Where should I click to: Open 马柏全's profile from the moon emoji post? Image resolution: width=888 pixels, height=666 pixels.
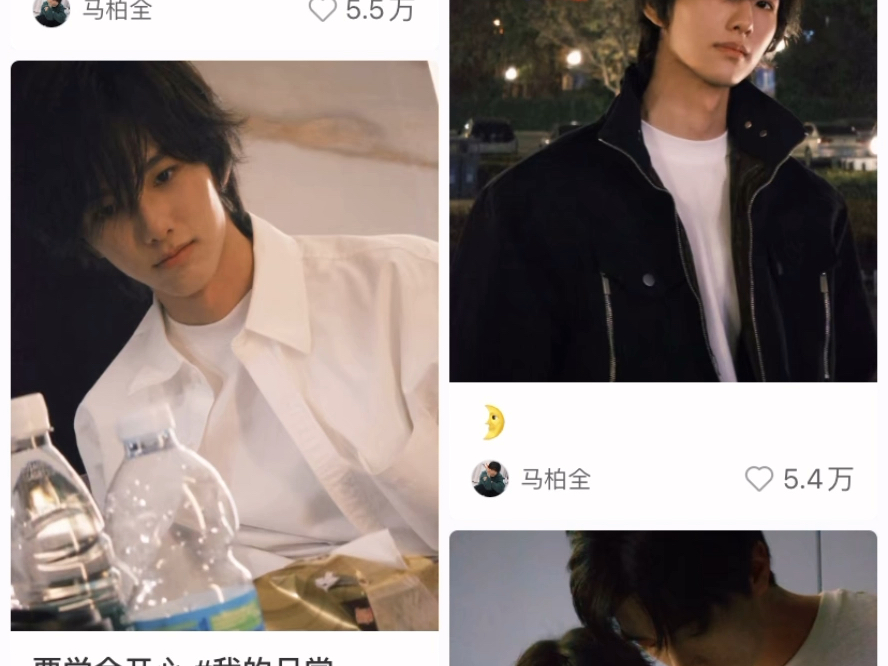coord(490,479)
